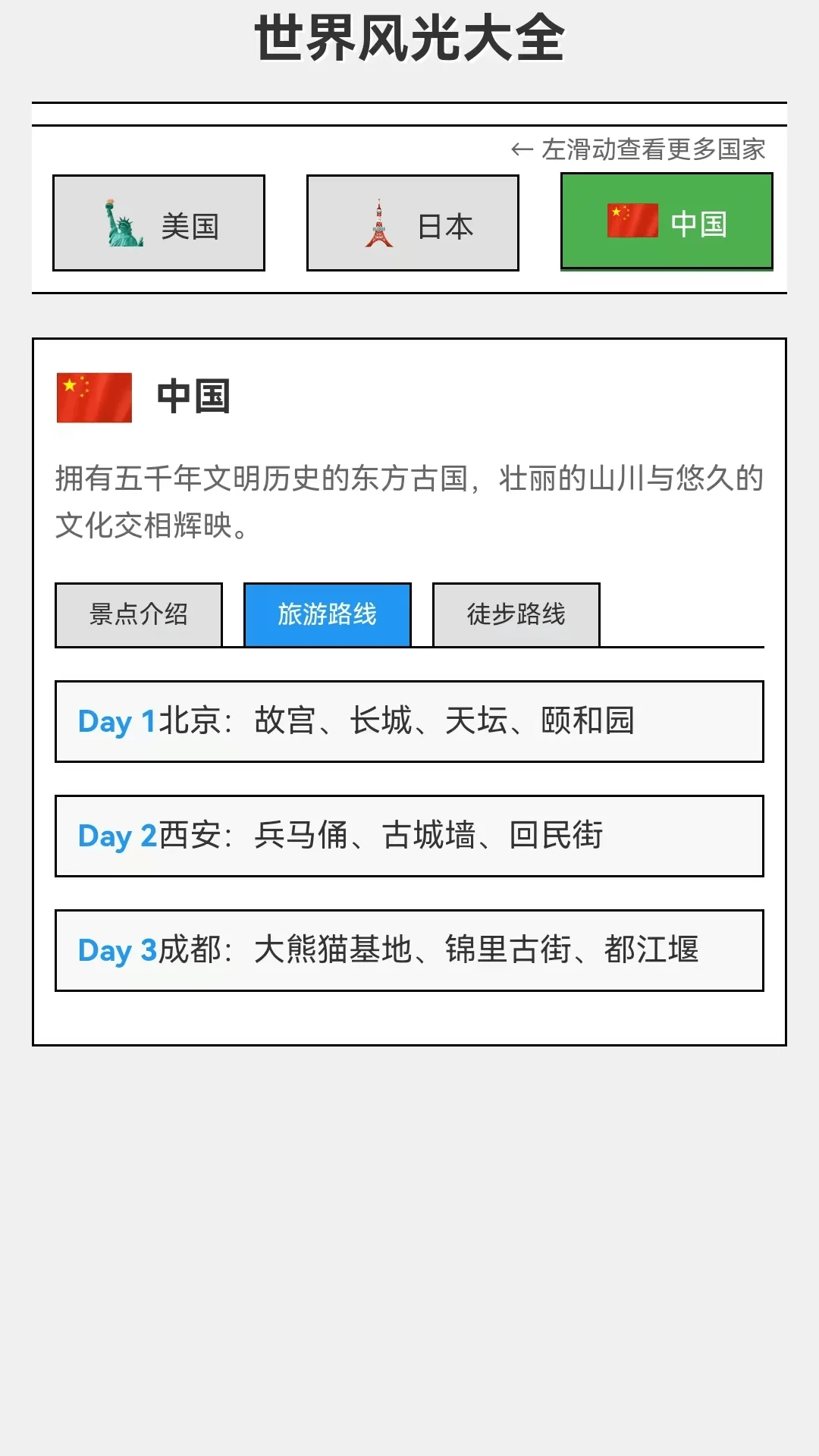Viewport: 819px width, 1456px height.
Task: Switch to the 徒步路线 tab
Action: pyautogui.click(x=516, y=615)
